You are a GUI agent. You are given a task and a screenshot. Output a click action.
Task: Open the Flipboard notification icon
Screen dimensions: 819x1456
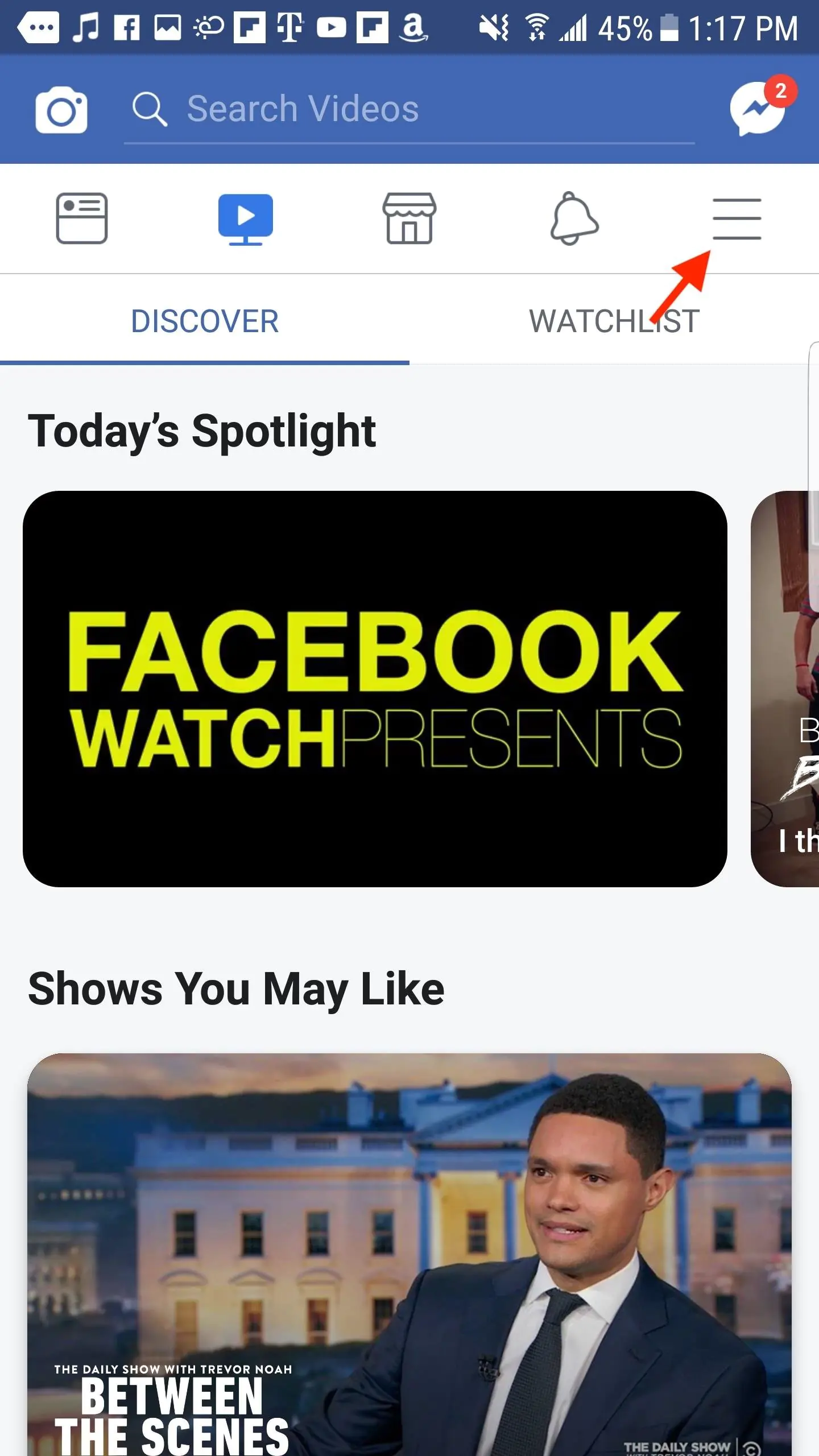pos(250,26)
